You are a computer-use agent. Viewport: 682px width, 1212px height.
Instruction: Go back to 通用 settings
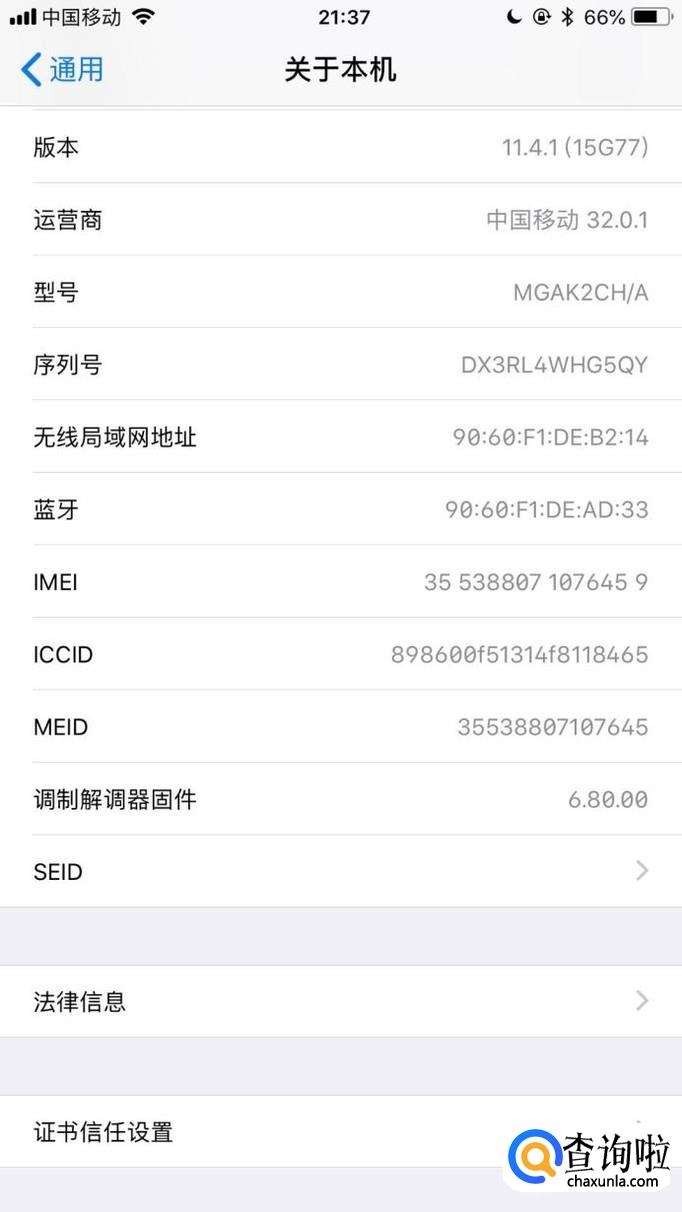[x=62, y=69]
